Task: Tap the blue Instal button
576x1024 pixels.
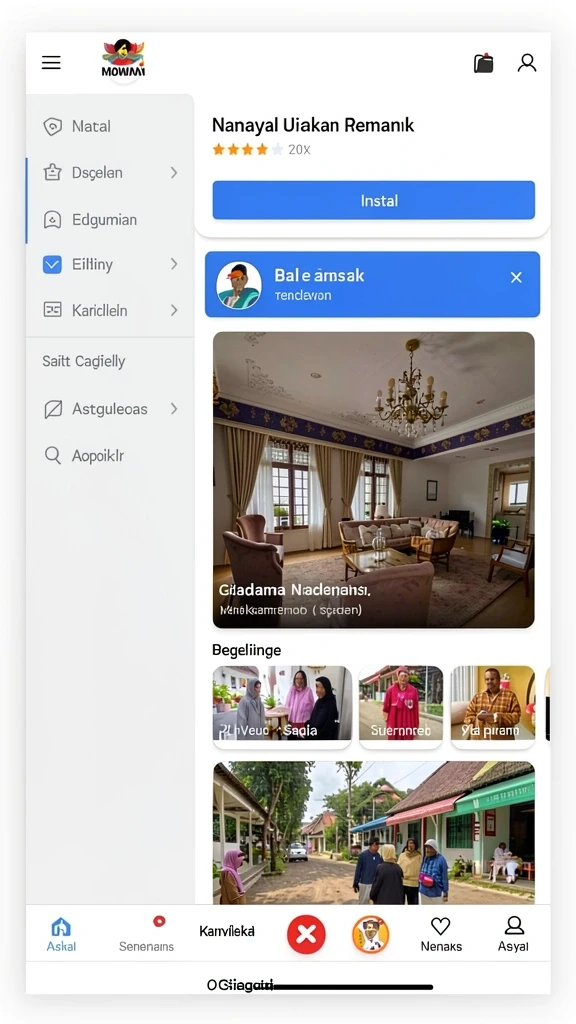Action: (x=374, y=200)
